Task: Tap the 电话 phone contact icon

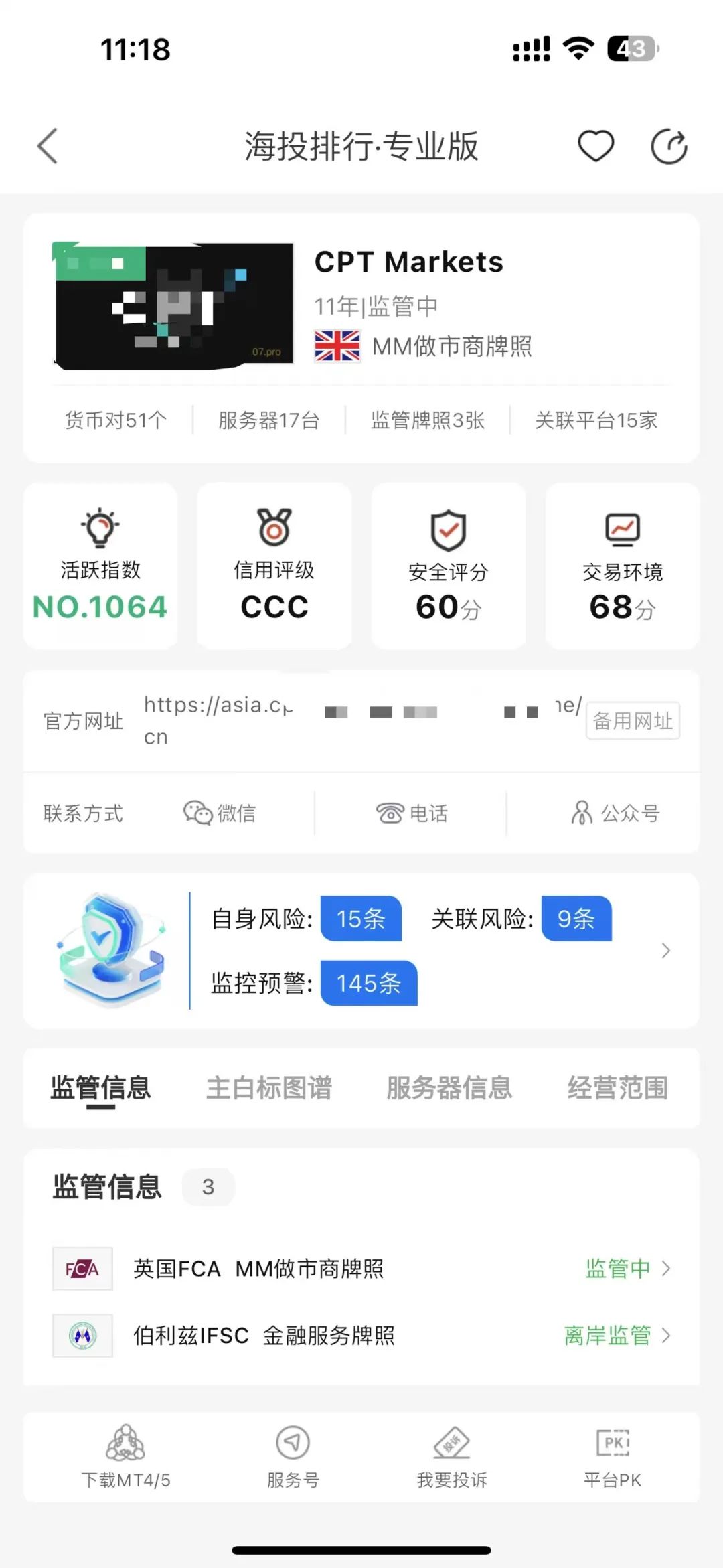Action: 413,813
